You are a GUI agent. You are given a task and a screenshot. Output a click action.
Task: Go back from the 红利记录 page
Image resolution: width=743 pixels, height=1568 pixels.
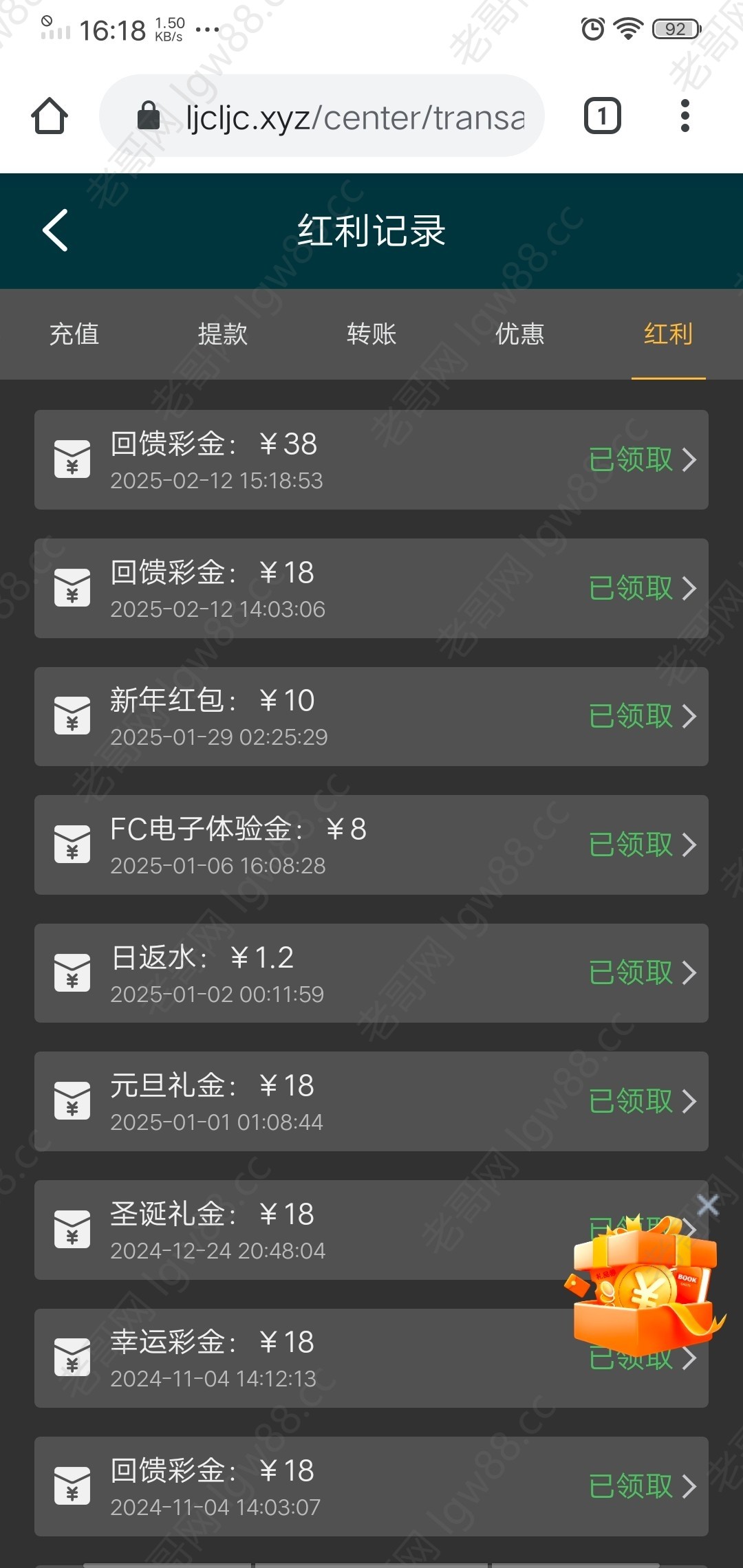tap(55, 230)
